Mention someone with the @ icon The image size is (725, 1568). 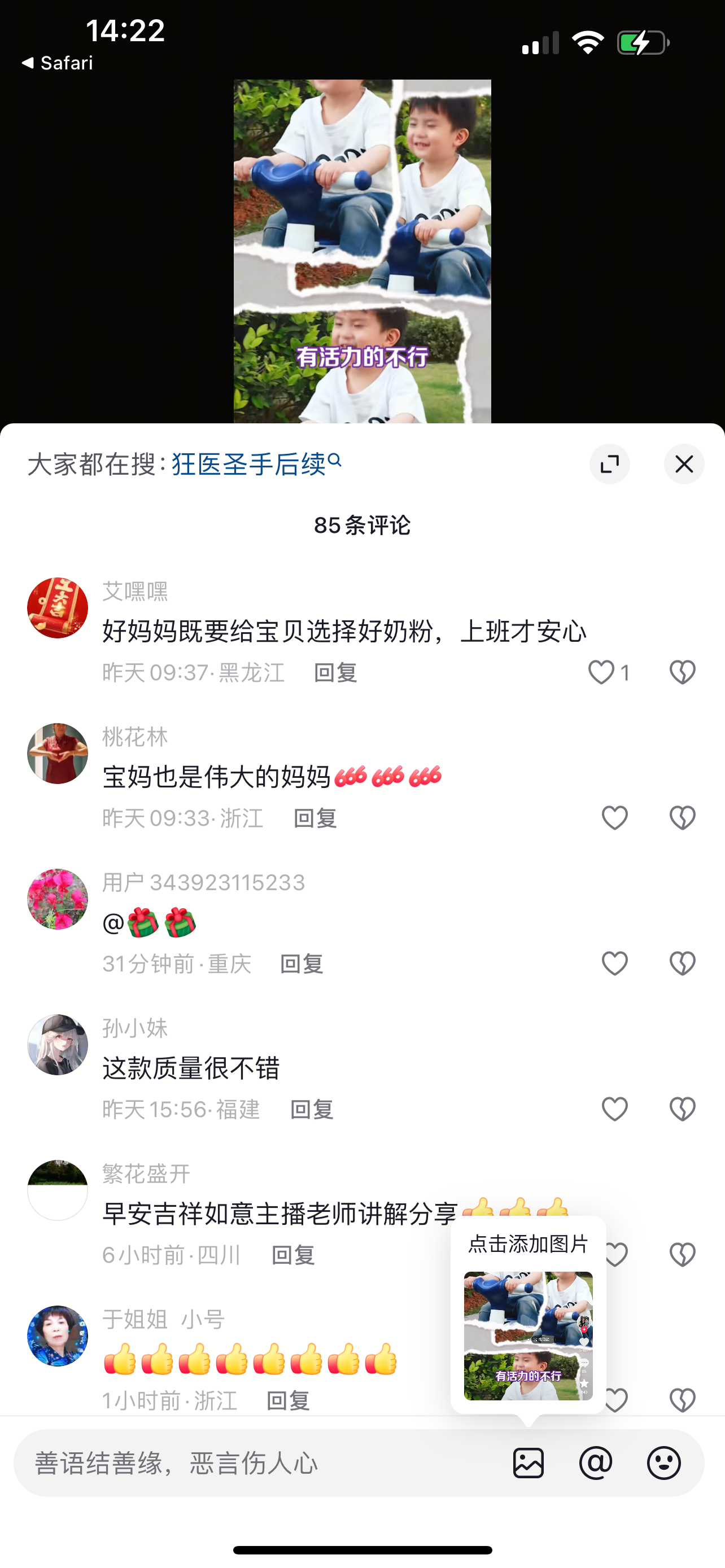pos(596,1462)
